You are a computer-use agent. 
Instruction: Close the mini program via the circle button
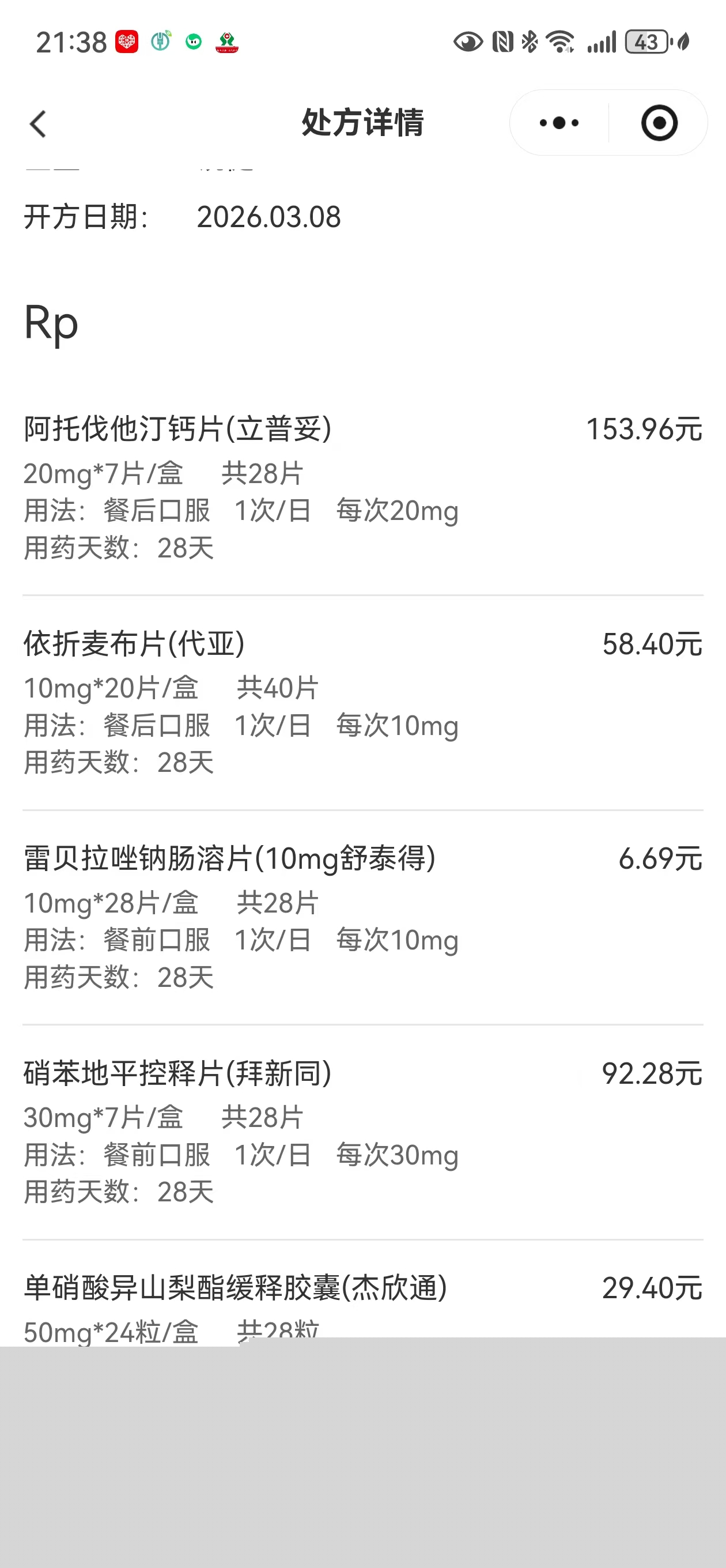pyautogui.click(x=659, y=123)
